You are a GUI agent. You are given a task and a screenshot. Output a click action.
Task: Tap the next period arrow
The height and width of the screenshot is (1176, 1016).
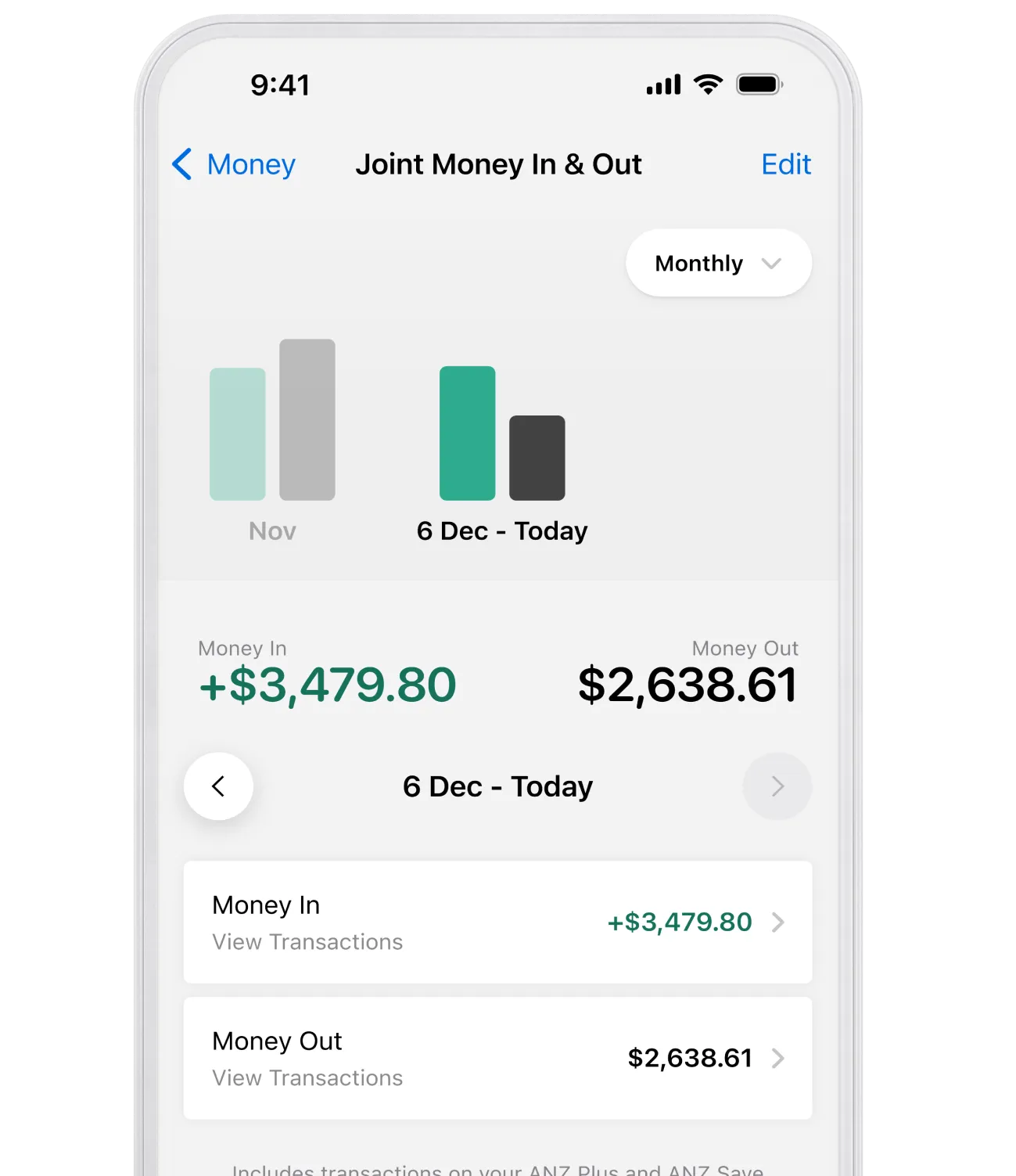coord(777,786)
